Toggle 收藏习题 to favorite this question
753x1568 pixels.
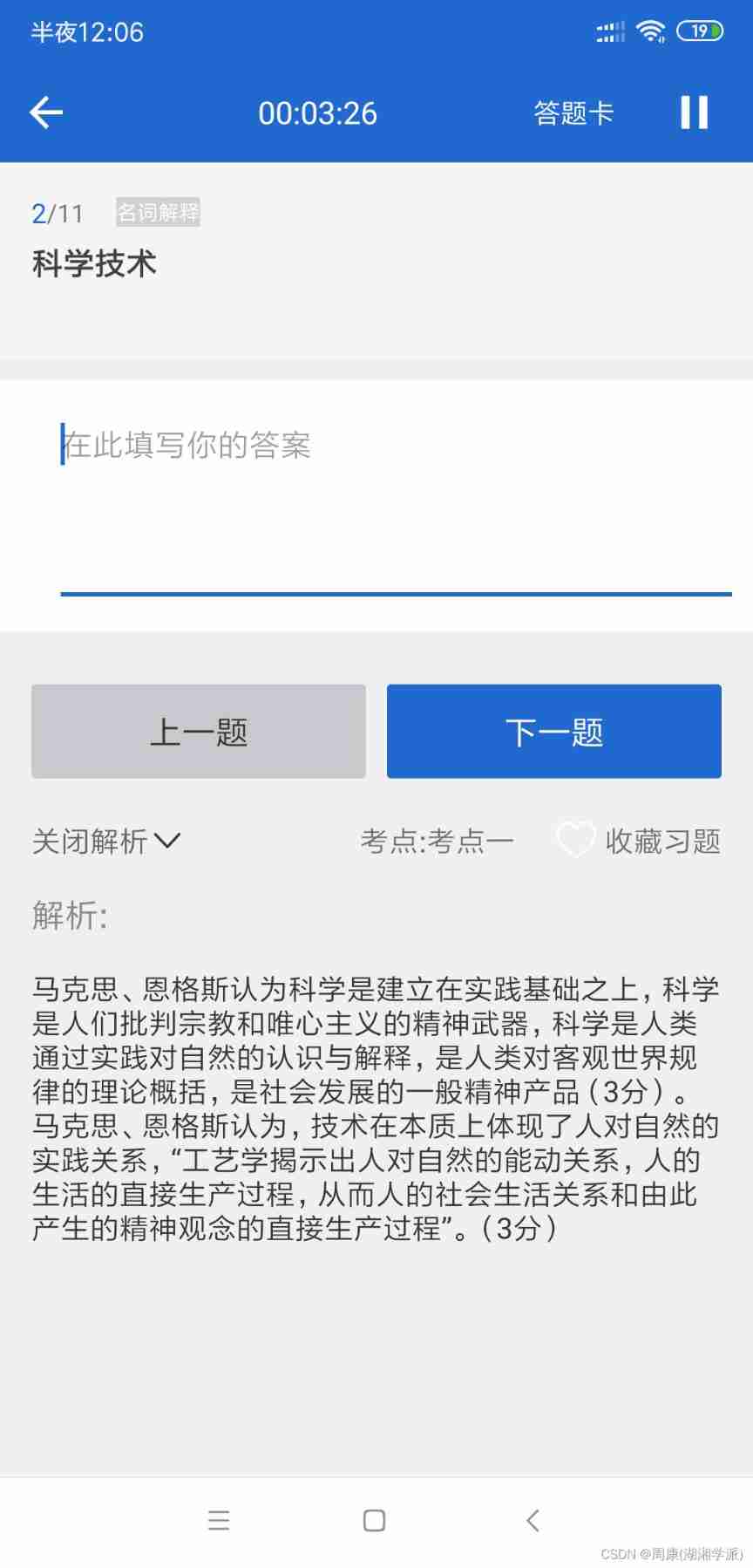pyautogui.click(x=664, y=840)
